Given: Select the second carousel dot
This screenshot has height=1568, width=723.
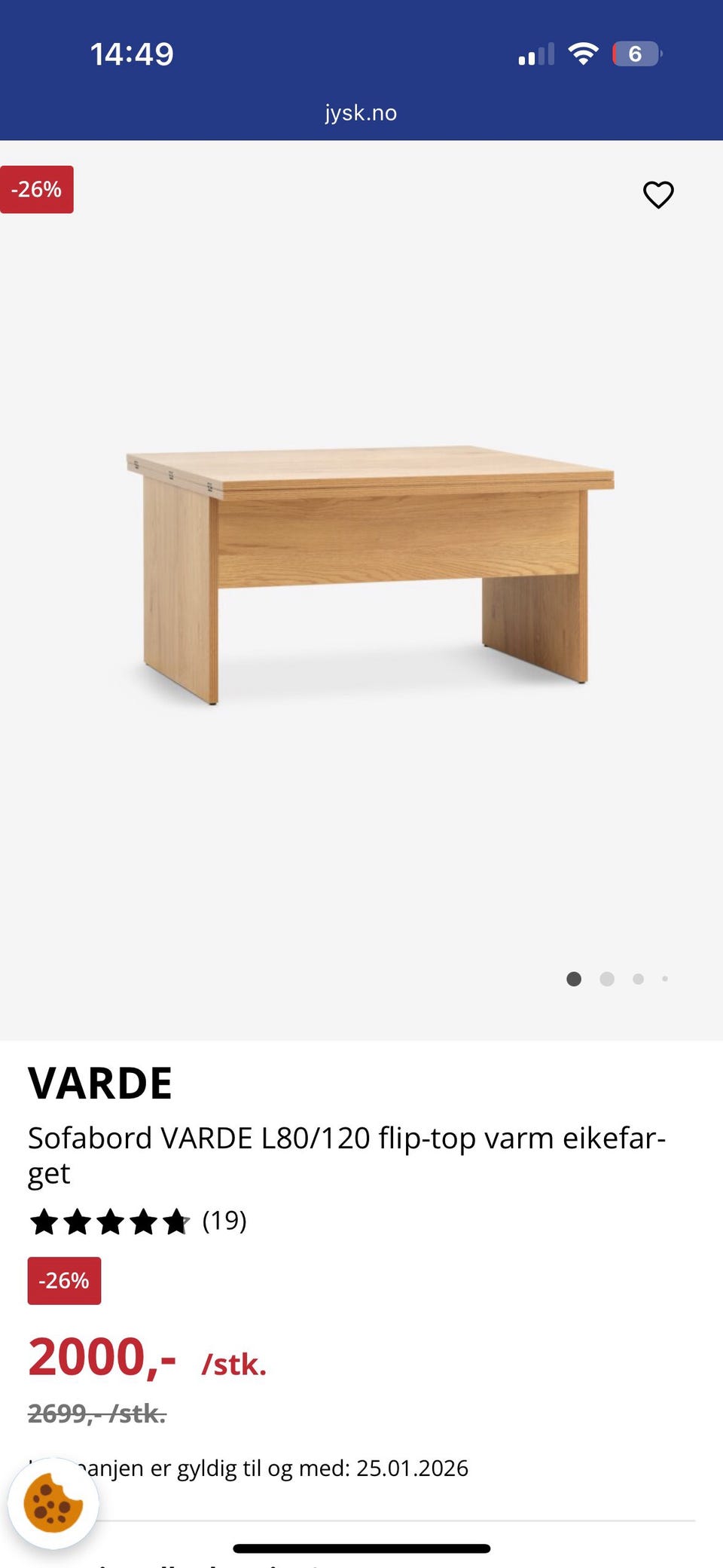Looking at the screenshot, I should 606,980.
